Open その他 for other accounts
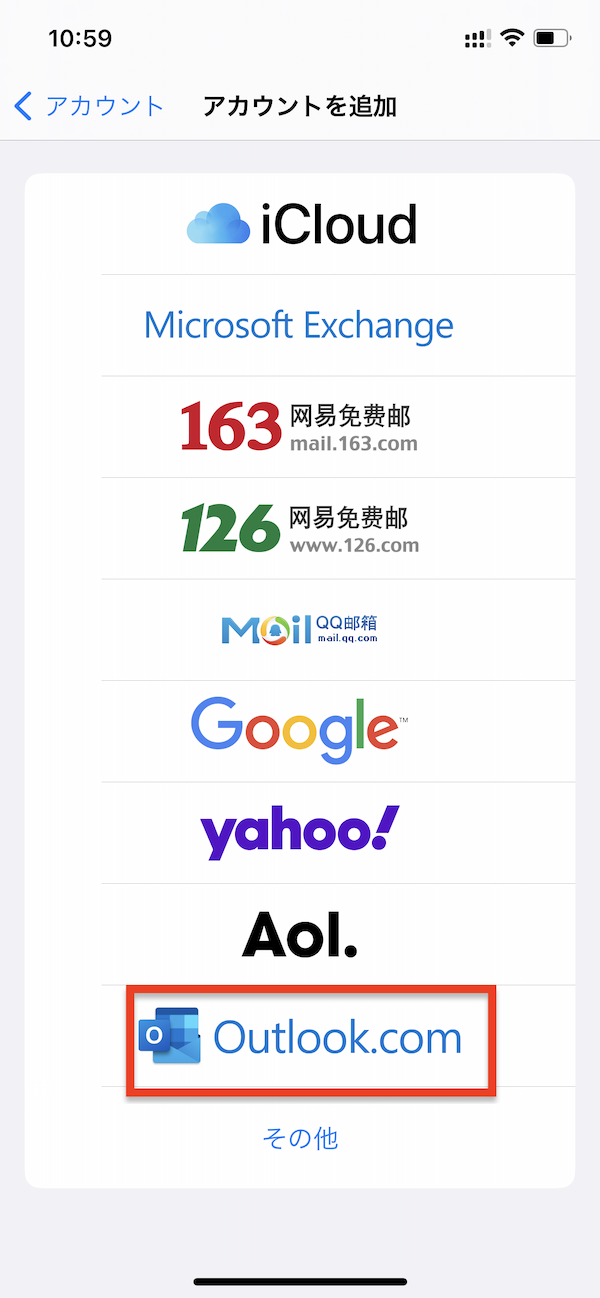The width and height of the screenshot is (600, 1298). click(x=300, y=1137)
